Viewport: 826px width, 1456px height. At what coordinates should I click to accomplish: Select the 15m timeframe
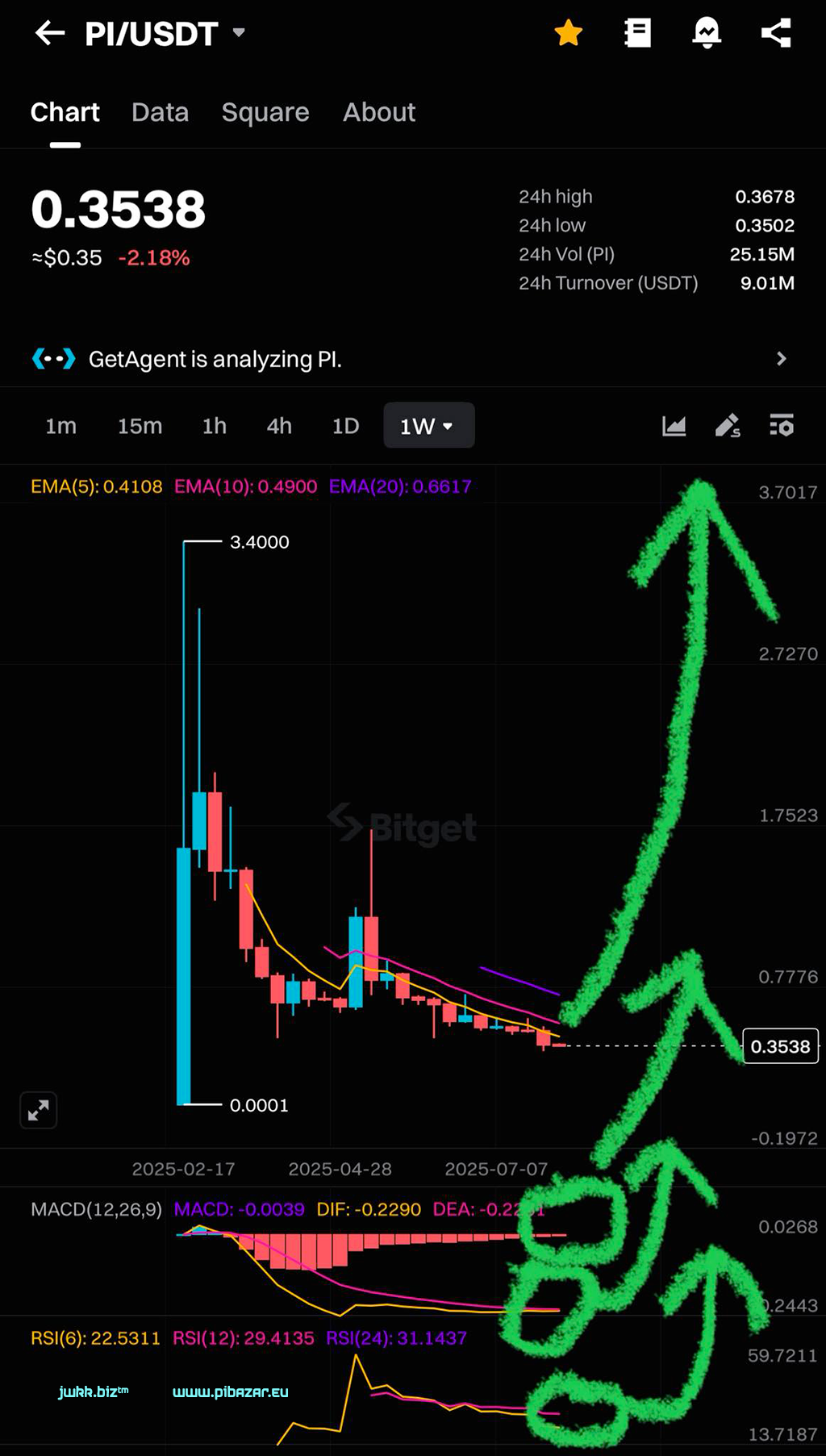pyautogui.click(x=140, y=426)
